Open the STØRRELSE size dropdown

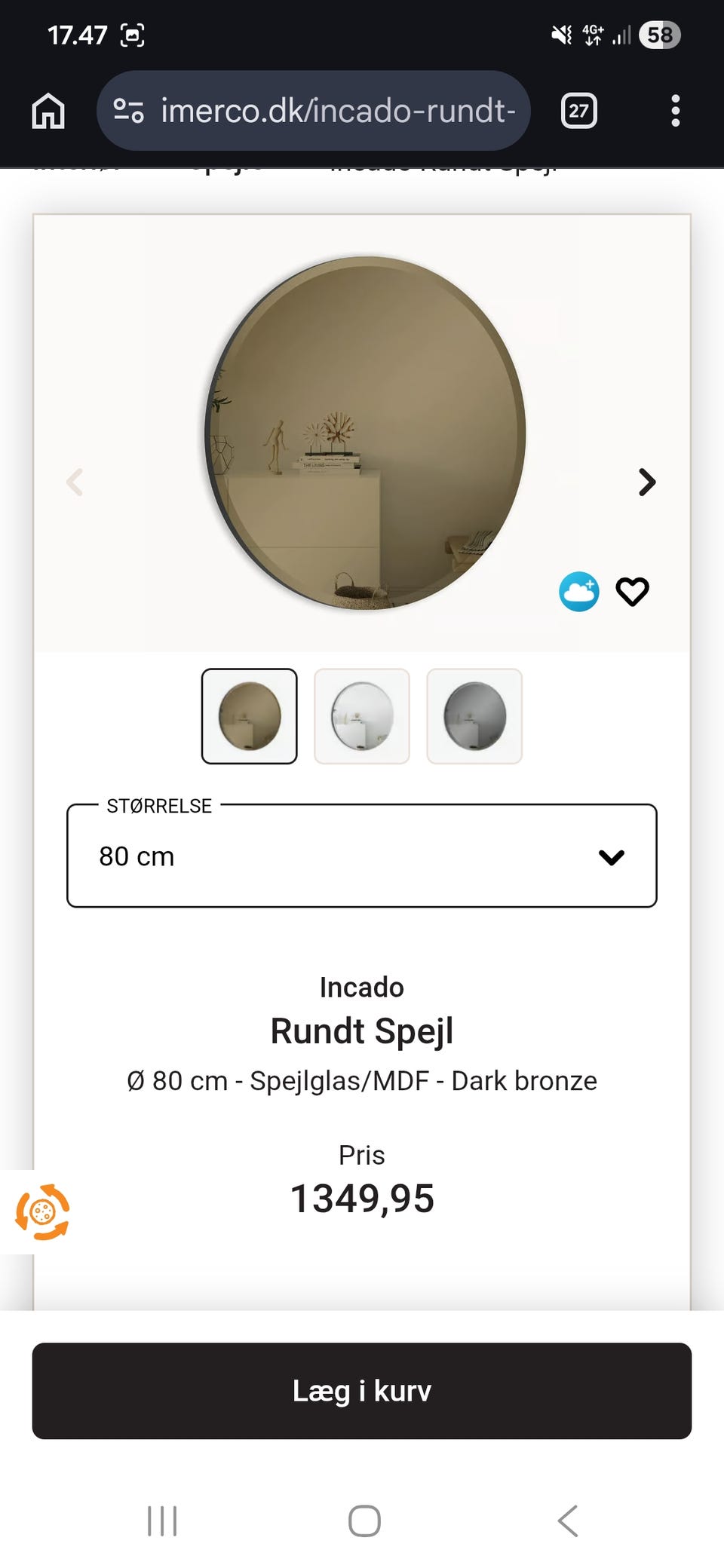(362, 856)
